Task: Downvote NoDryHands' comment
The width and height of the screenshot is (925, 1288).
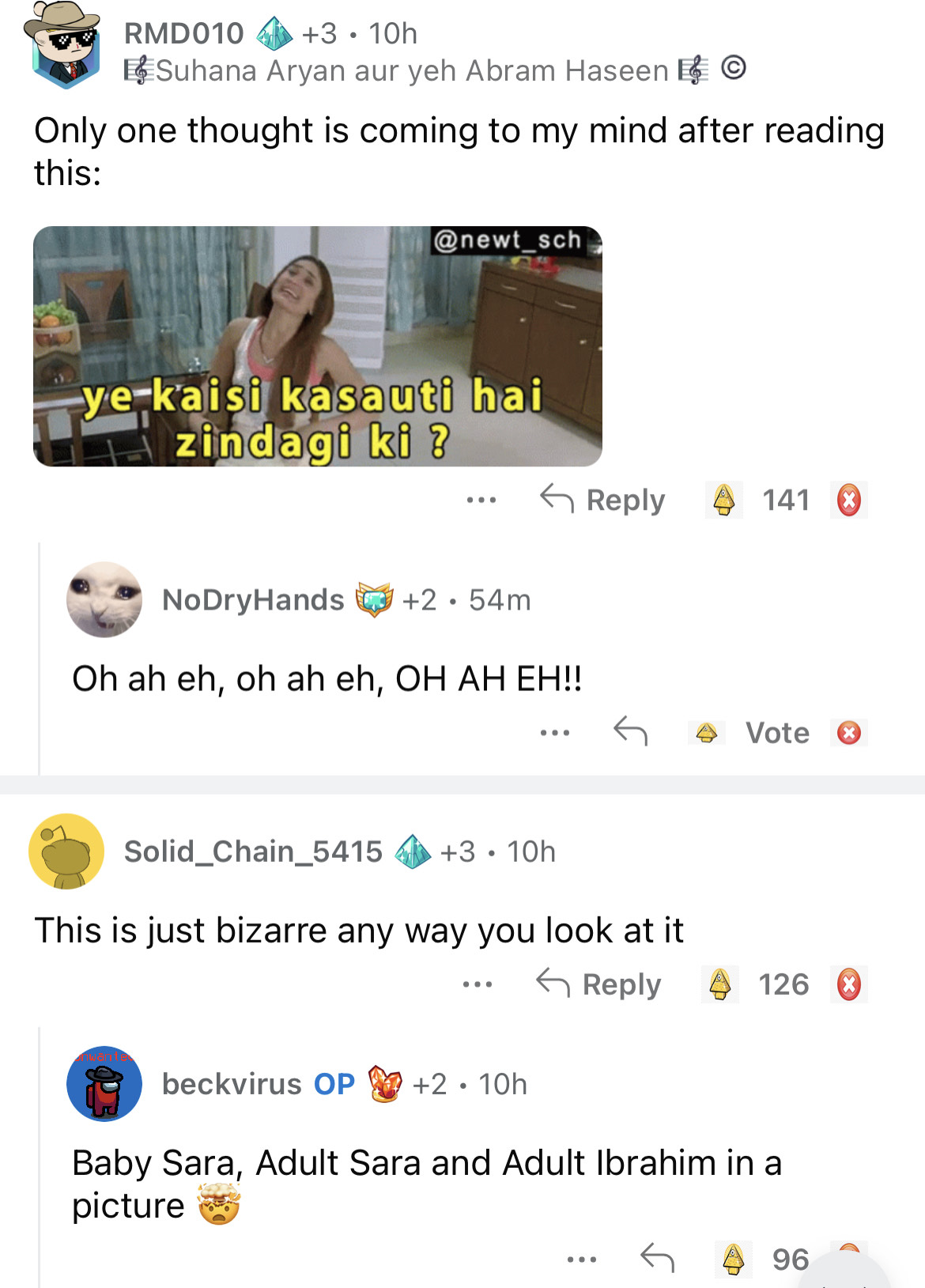Action: point(848,733)
